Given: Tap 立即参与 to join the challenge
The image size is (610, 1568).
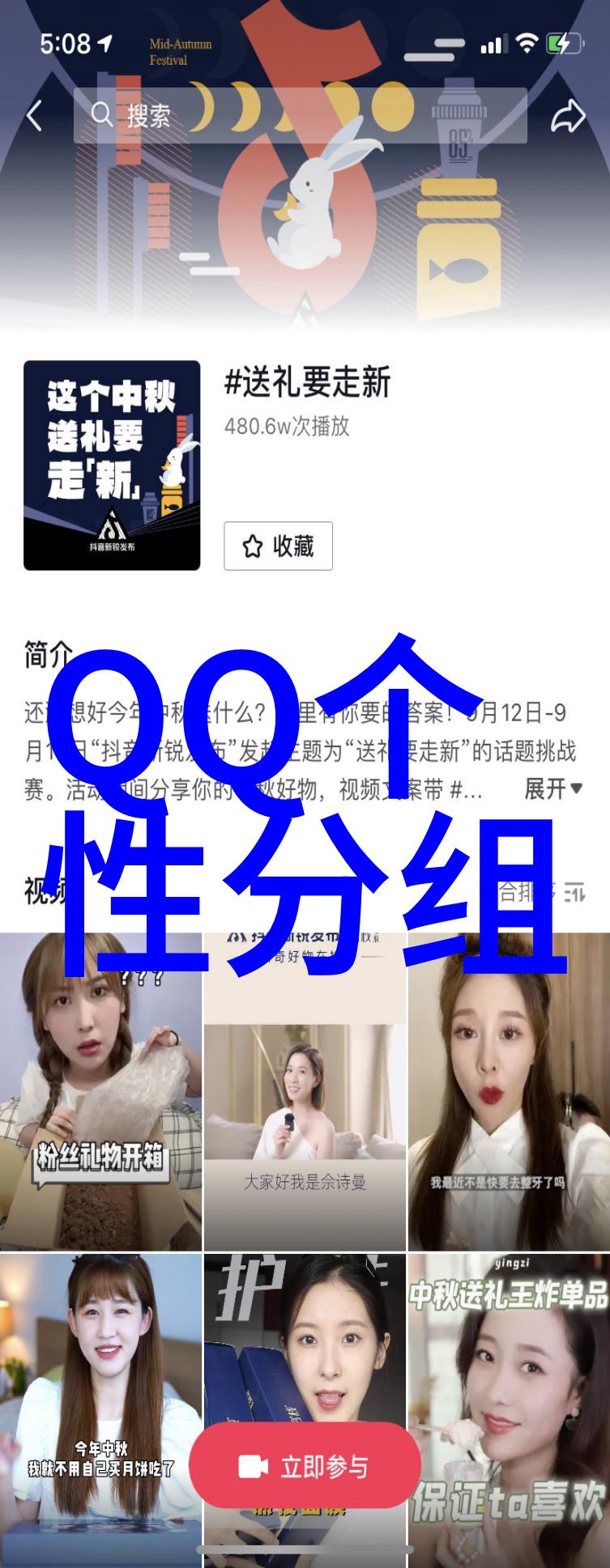Looking at the screenshot, I should (x=305, y=1466).
